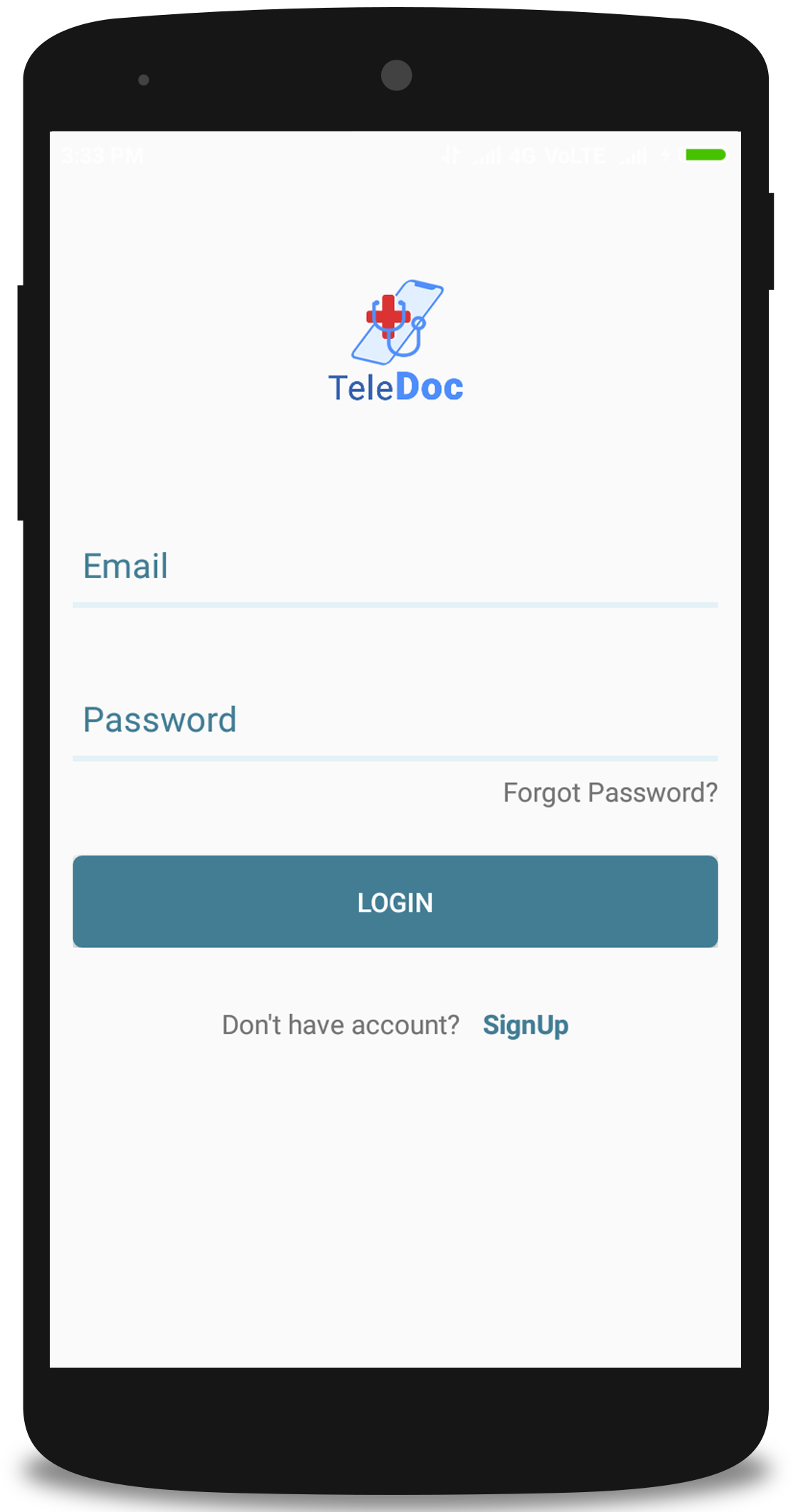
Task: Open the Forgot Password? link
Action: (x=610, y=793)
